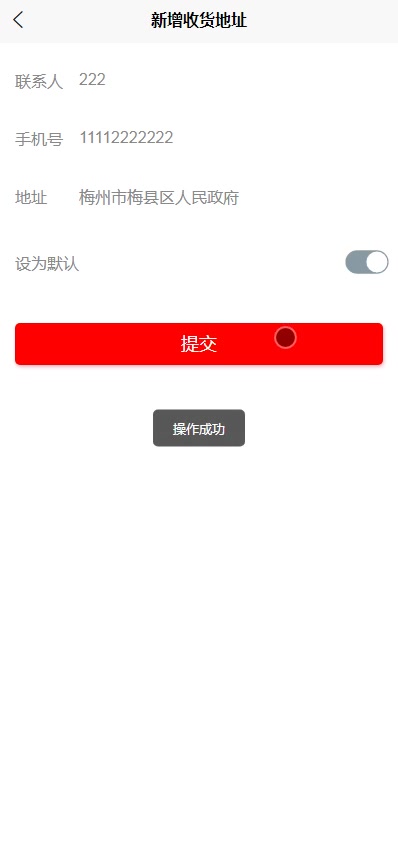
Task: Tap the 联系人 field showing 222
Action: 231,80
